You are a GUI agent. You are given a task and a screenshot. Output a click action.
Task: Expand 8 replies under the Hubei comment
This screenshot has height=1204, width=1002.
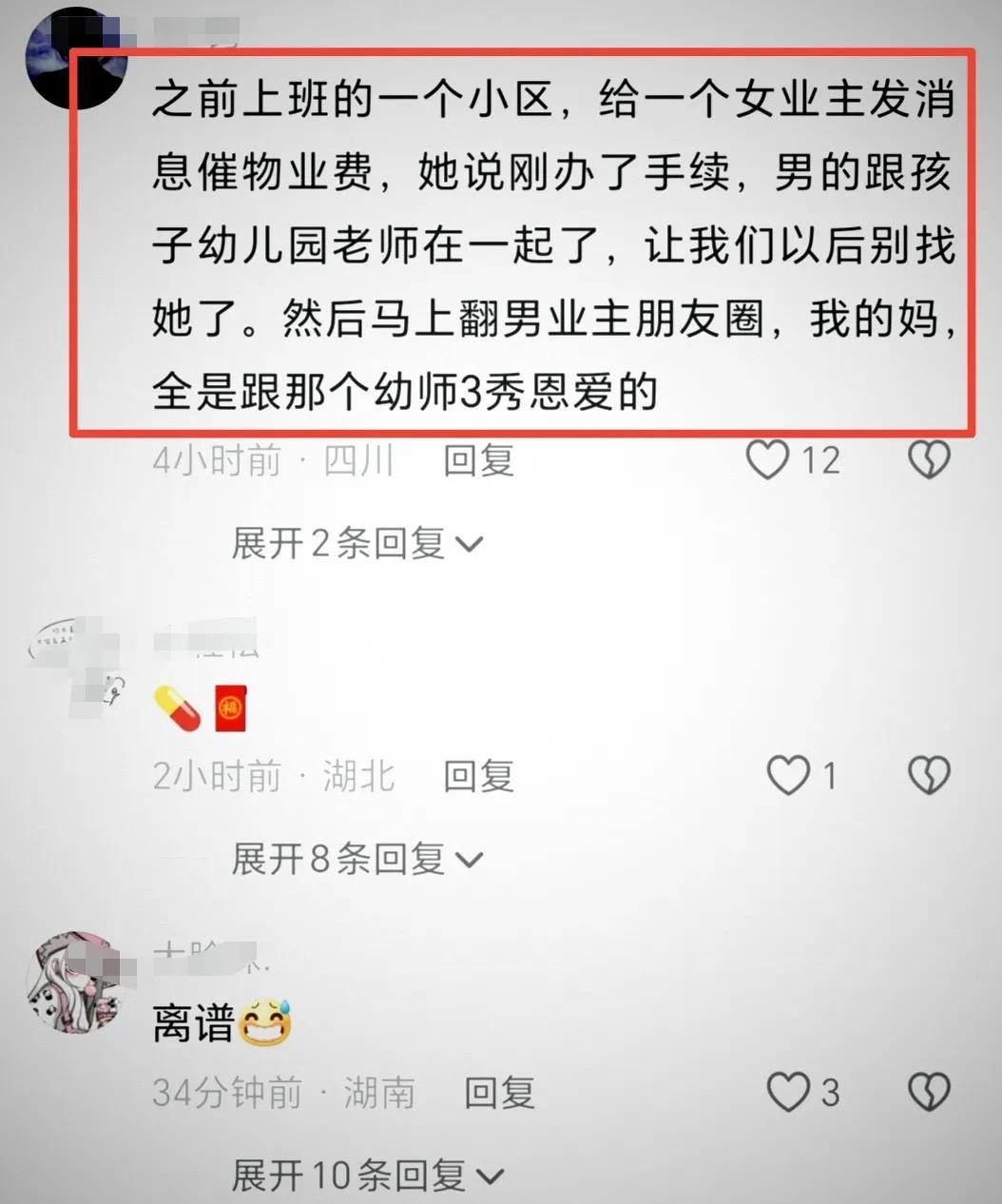point(356,860)
